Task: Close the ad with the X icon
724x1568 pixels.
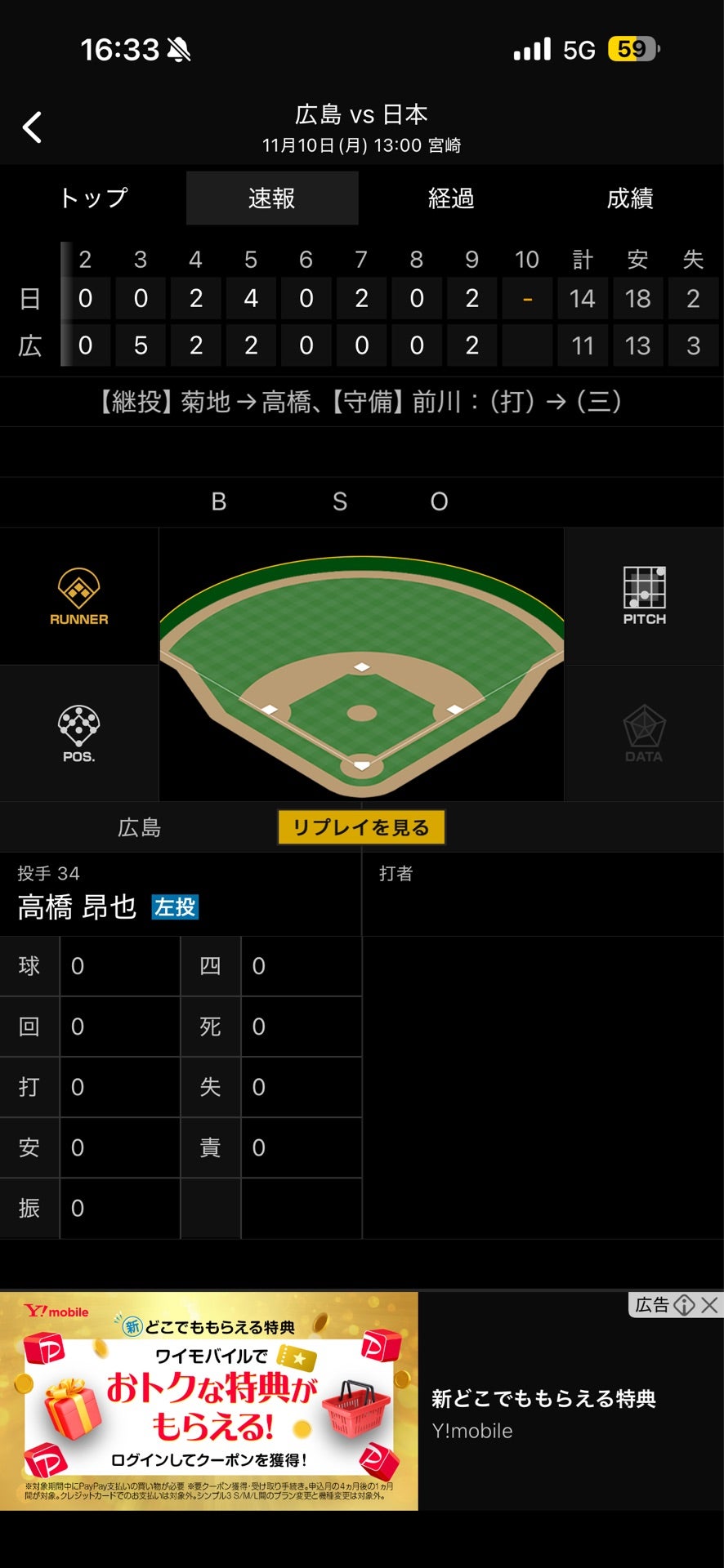Action: coord(709,1305)
